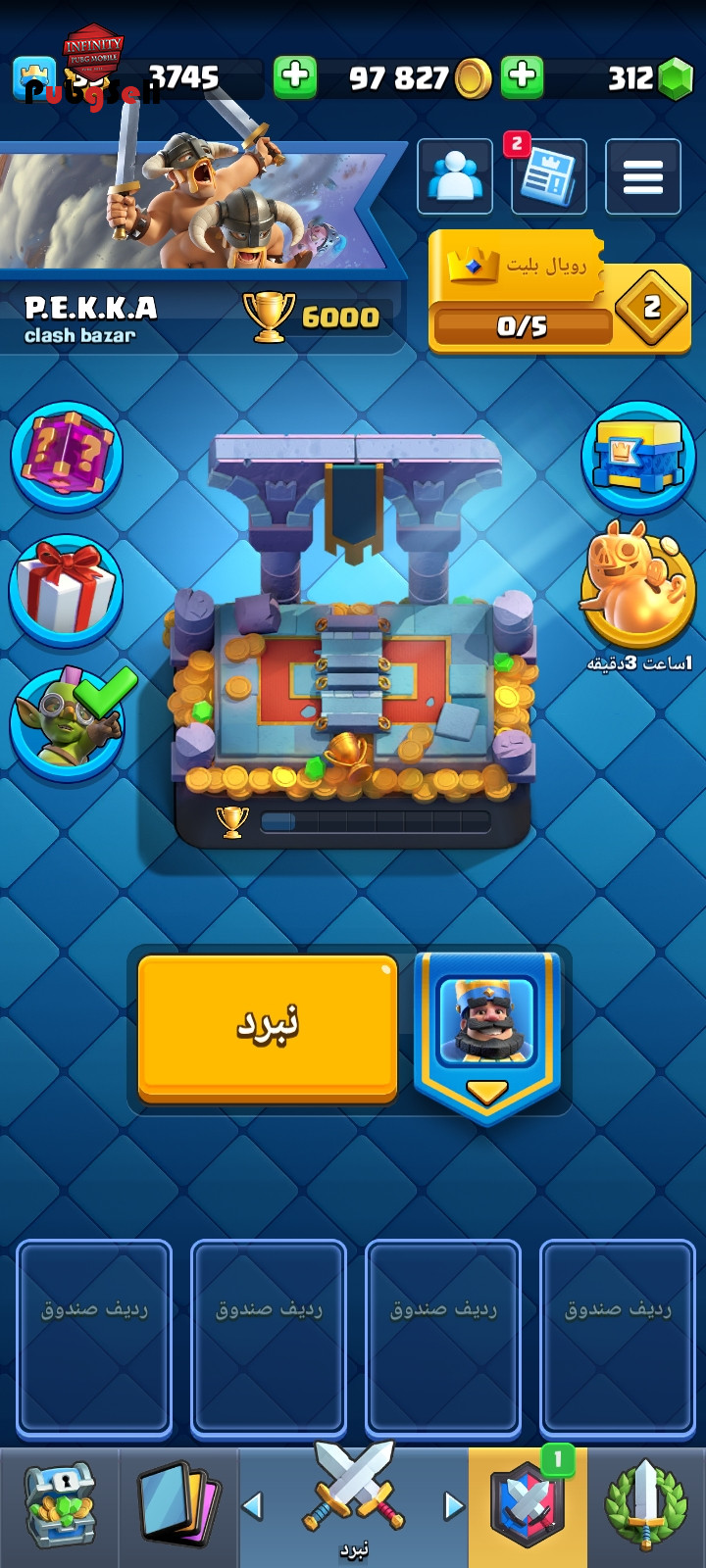Tap the green plus next to 3745
706x1568 pixels.
(295, 76)
